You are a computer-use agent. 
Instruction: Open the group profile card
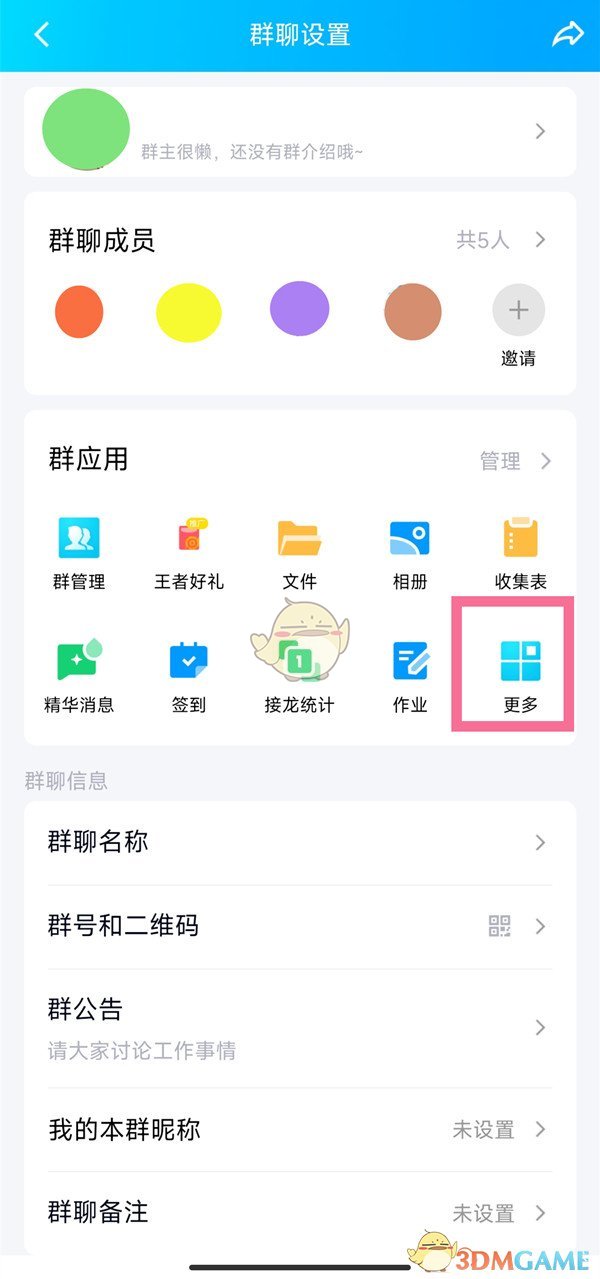[300, 132]
